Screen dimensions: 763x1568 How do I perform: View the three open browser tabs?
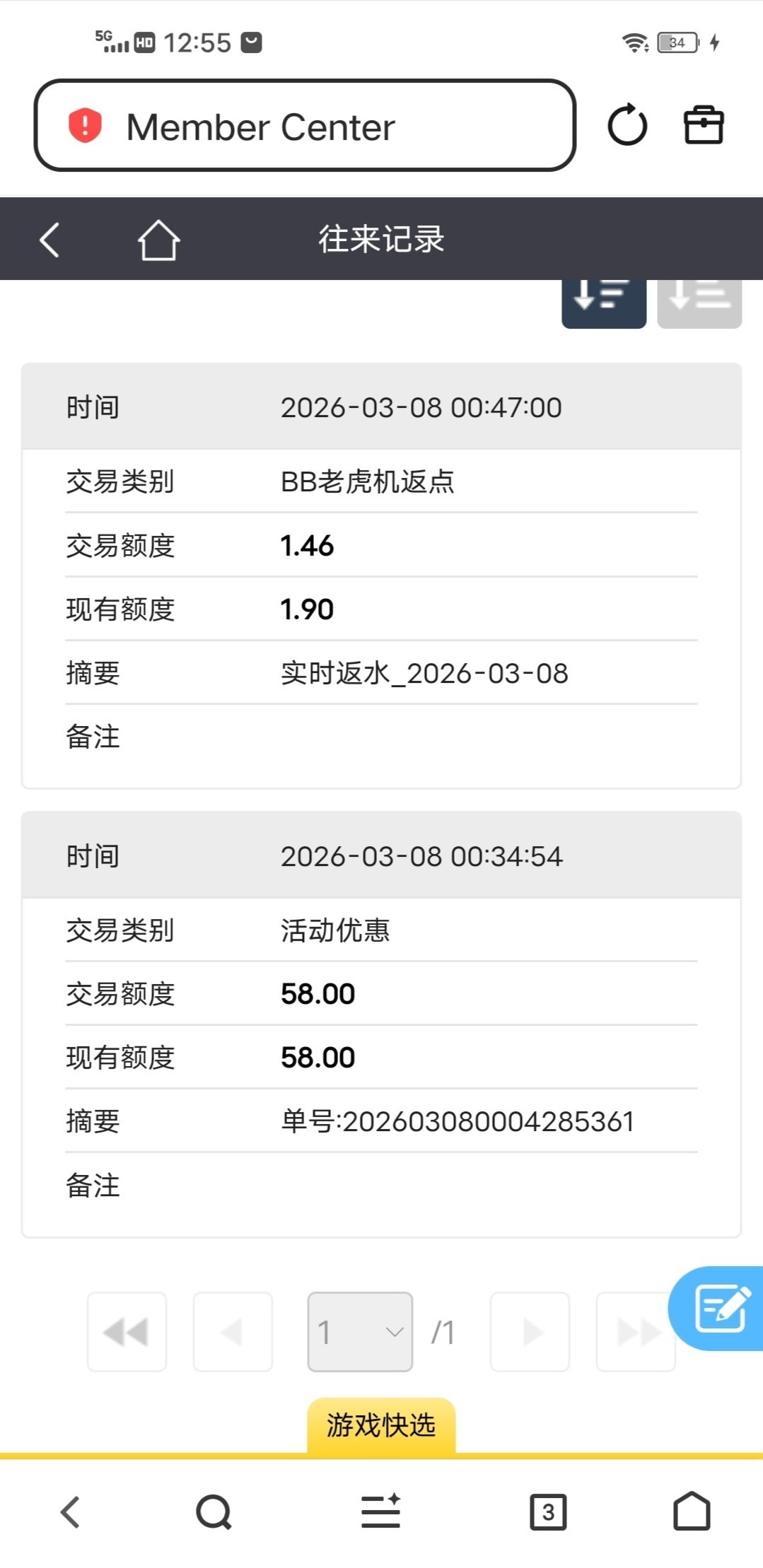[x=548, y=1512]
